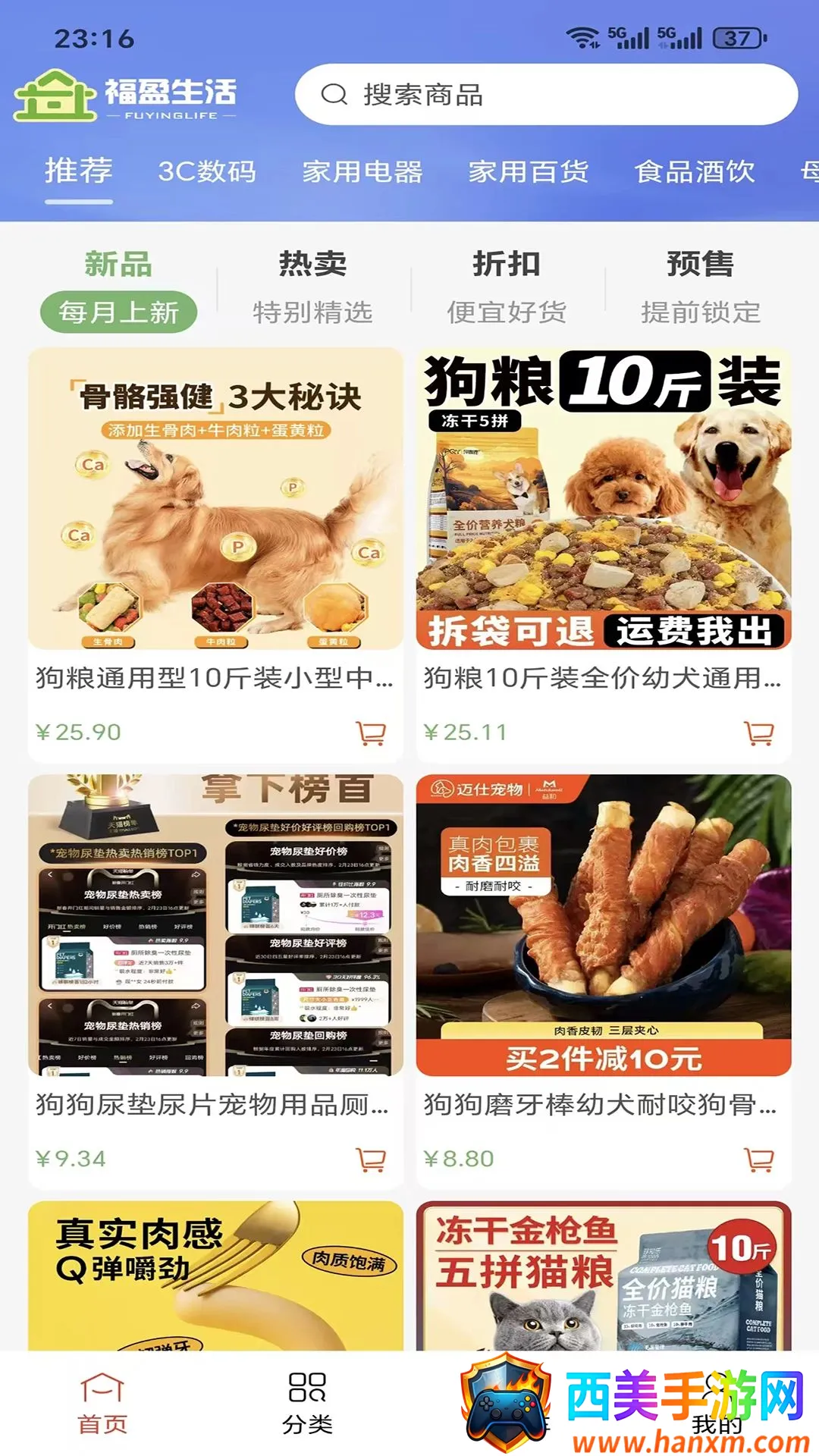Screen dimensions: 819x1456
Task: Open the 食品酒饮 category tab
Action: (695, 172)
